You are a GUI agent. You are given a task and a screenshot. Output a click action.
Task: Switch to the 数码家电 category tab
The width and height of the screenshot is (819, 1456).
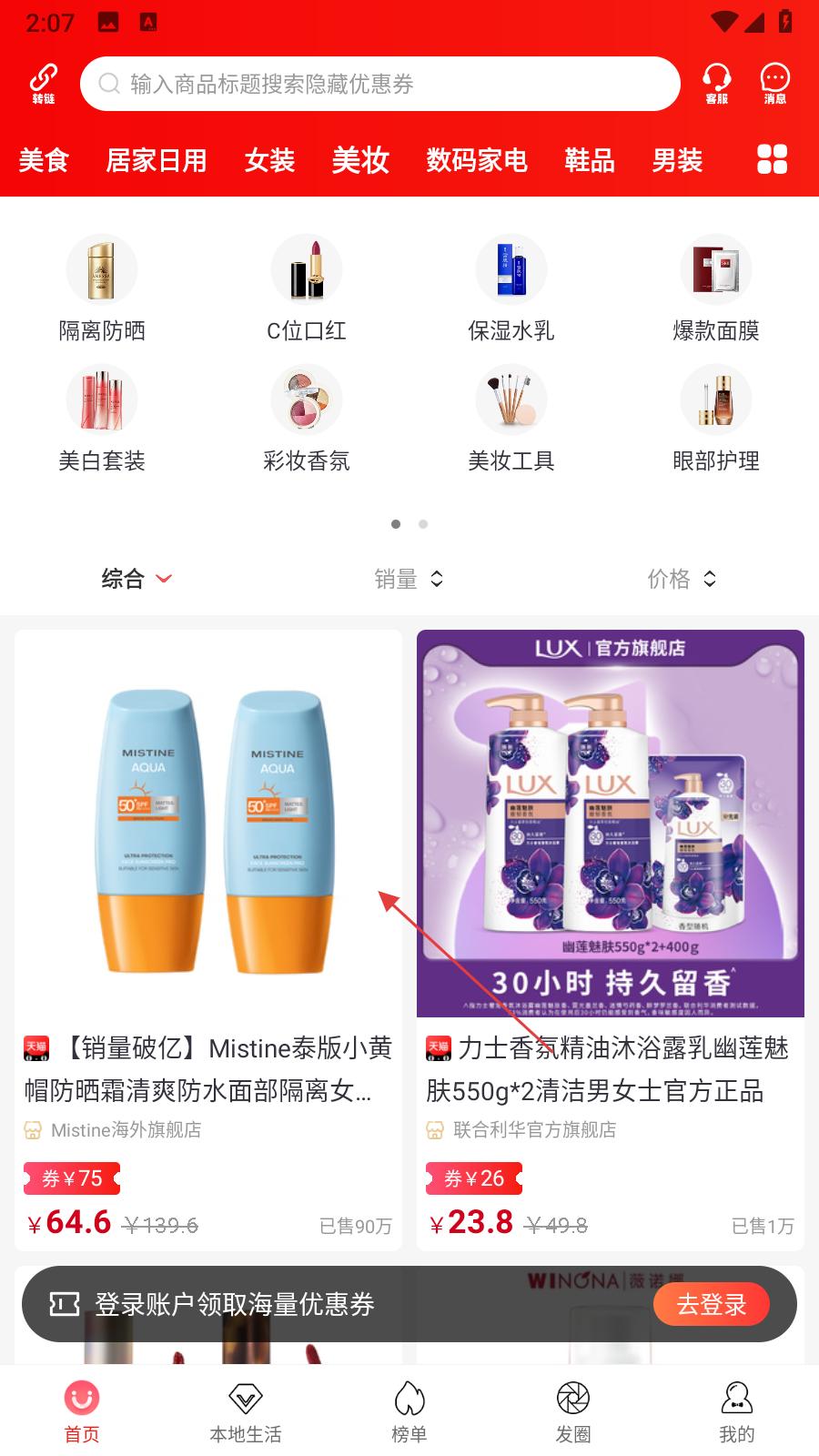coord(477,160)
